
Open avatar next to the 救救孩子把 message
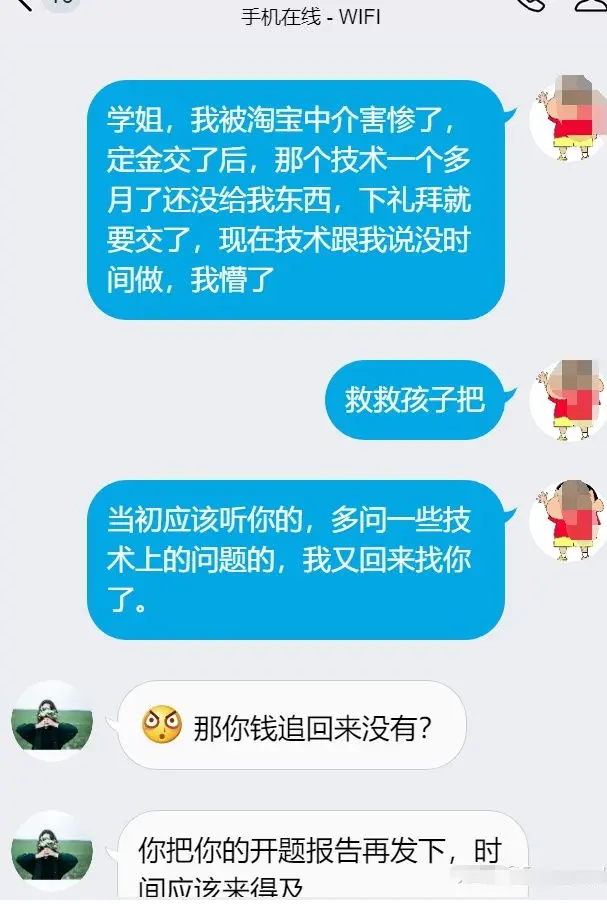pyautogui.click(x=567, y=400)
